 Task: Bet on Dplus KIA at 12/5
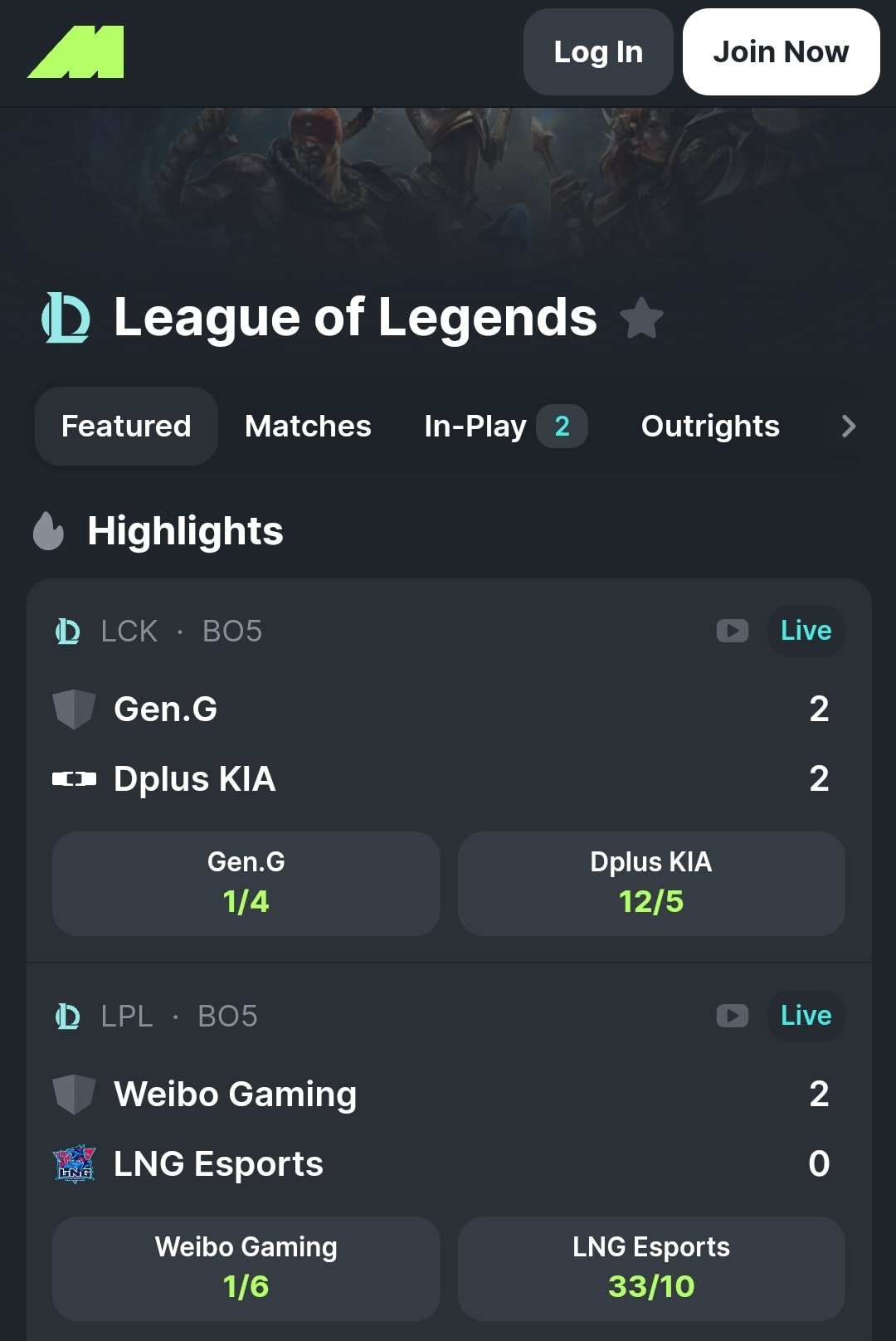[651, 884]
